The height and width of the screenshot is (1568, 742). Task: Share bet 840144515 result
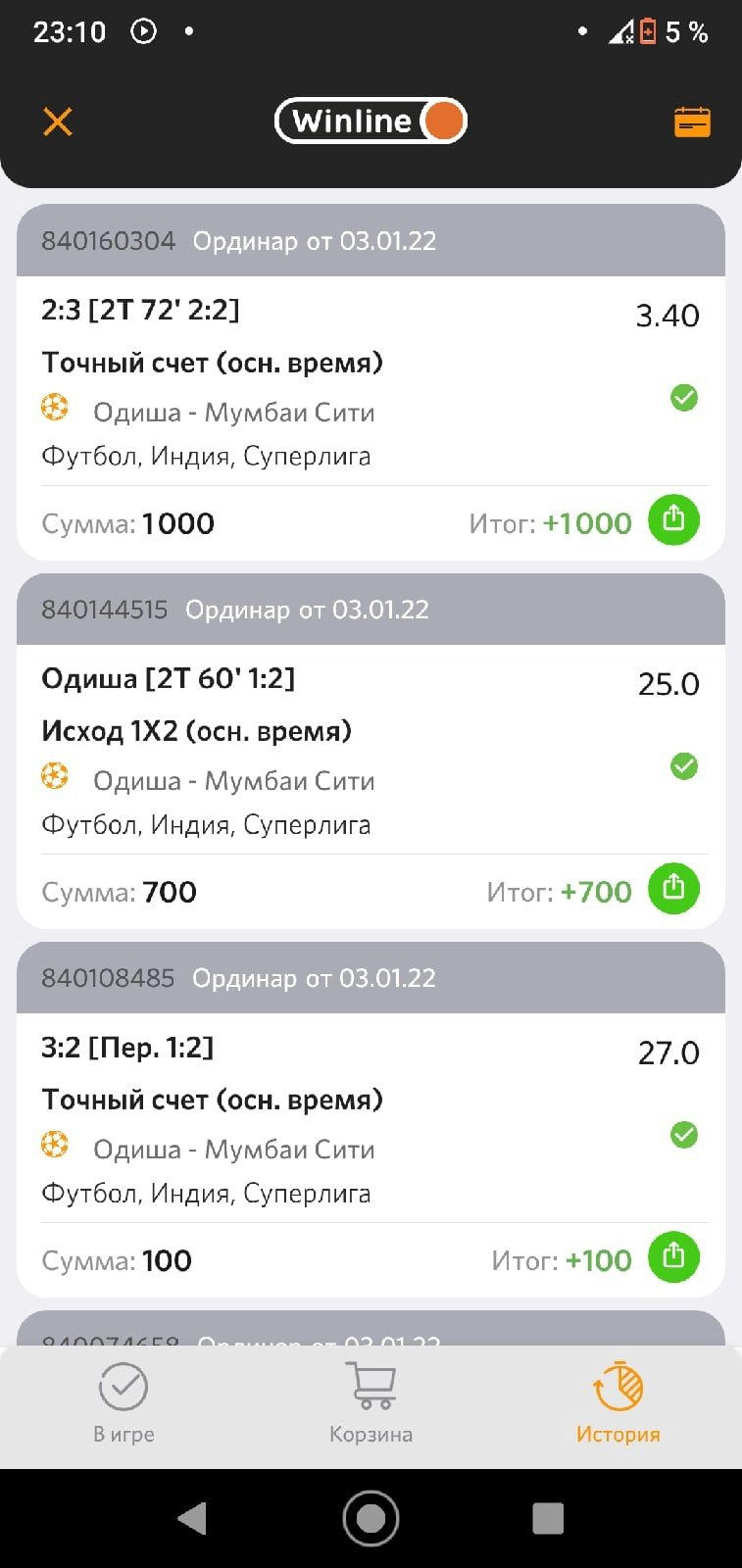tap(673, 888)
